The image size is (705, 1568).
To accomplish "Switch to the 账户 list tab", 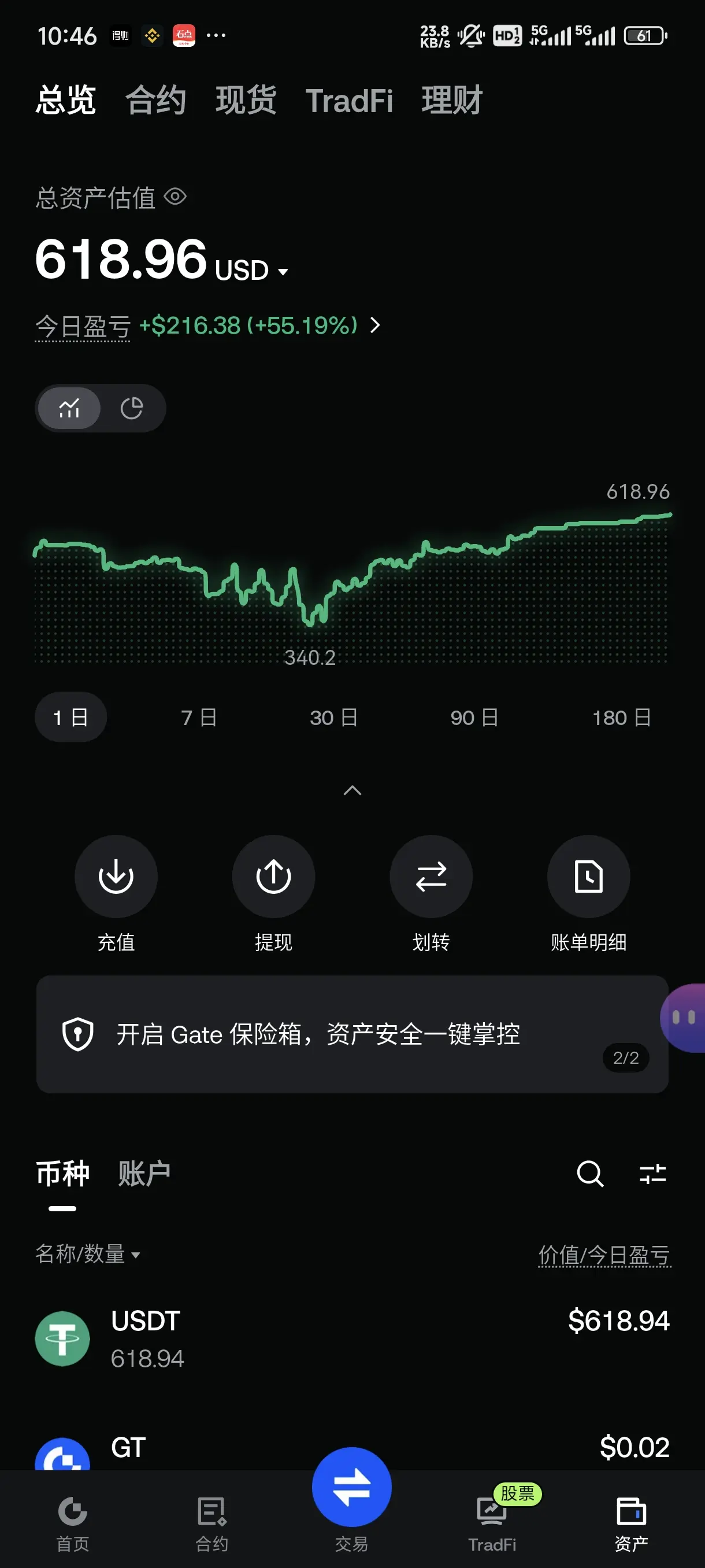I will [143, 1173].
